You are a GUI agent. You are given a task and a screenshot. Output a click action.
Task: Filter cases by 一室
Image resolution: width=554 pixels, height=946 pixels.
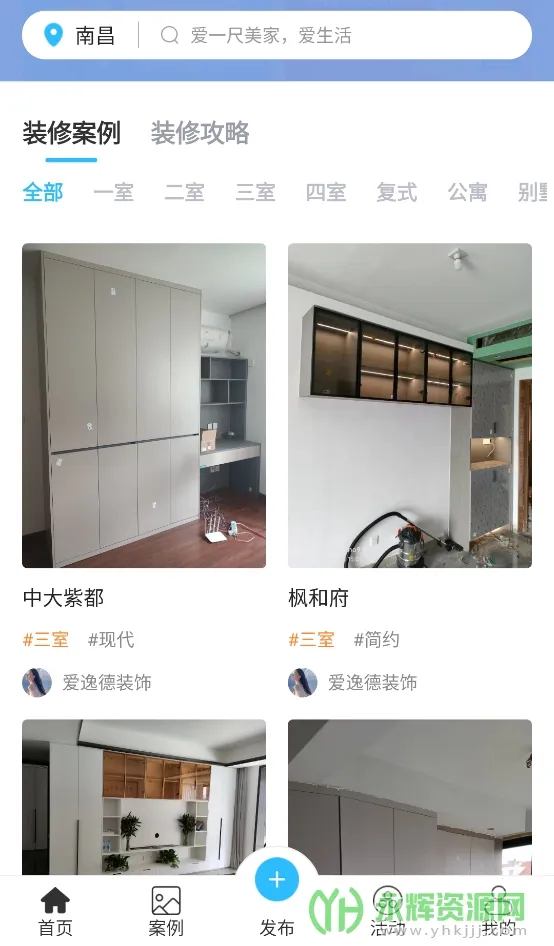coord(113,192)
